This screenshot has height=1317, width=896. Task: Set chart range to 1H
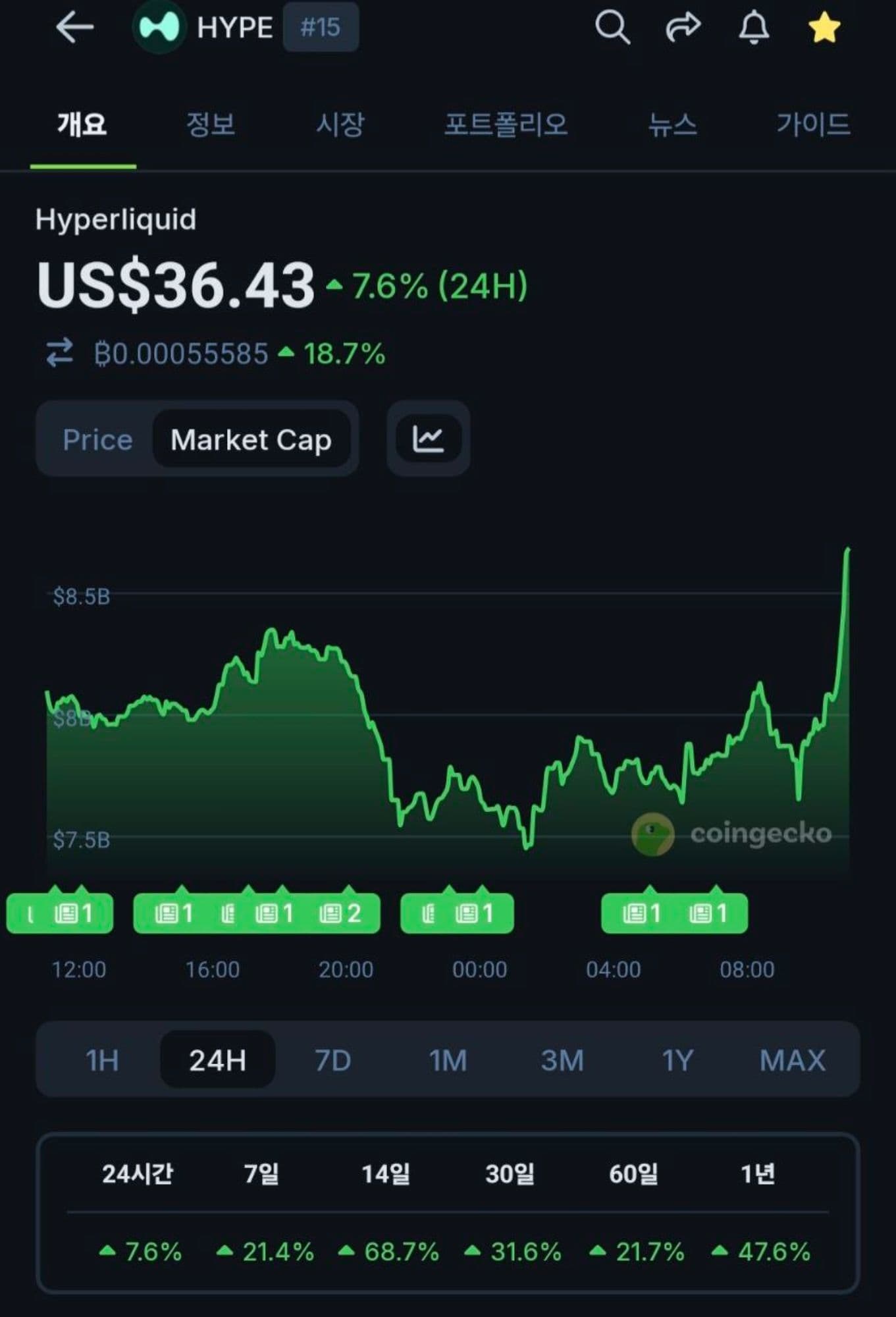tap(102, 1060)
